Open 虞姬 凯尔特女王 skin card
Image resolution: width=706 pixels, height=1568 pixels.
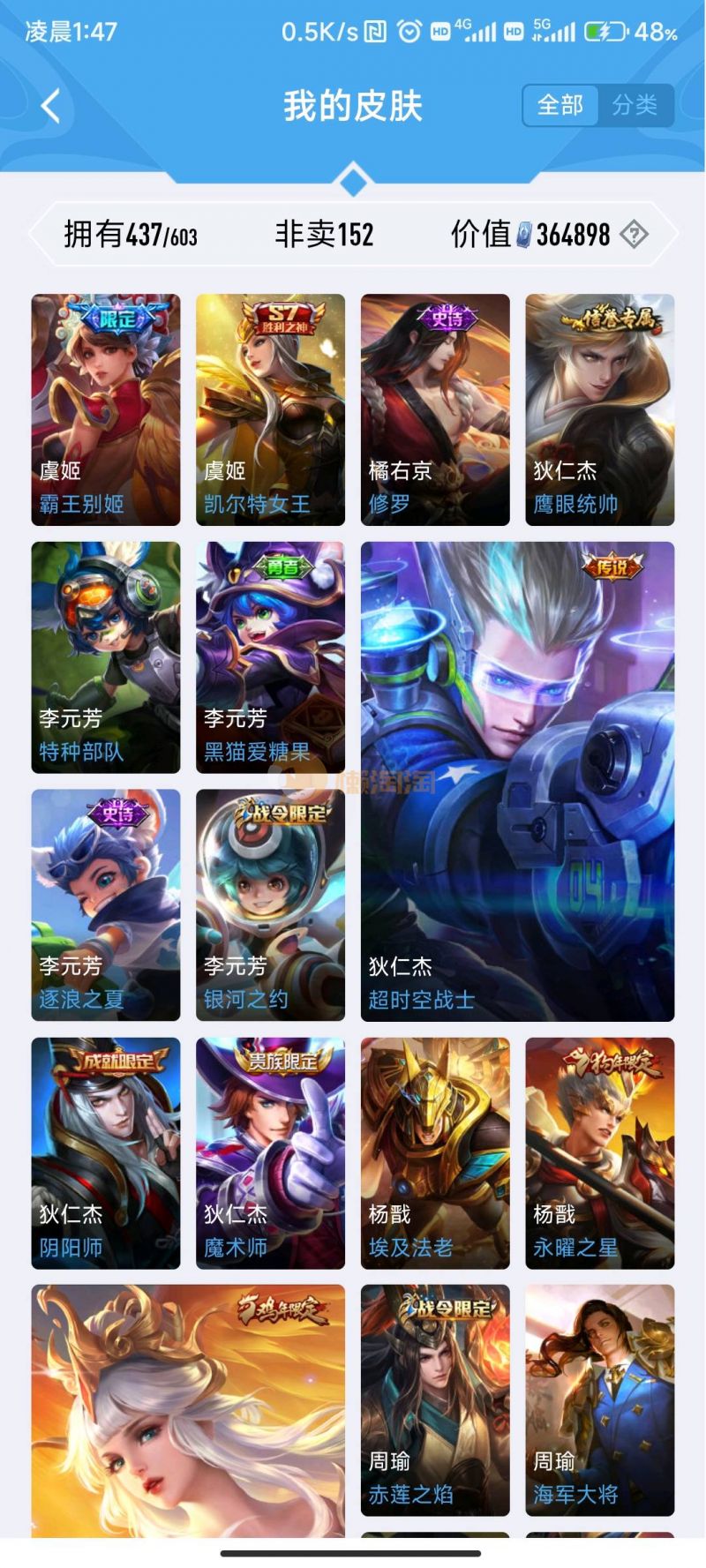tap(270, 409)
